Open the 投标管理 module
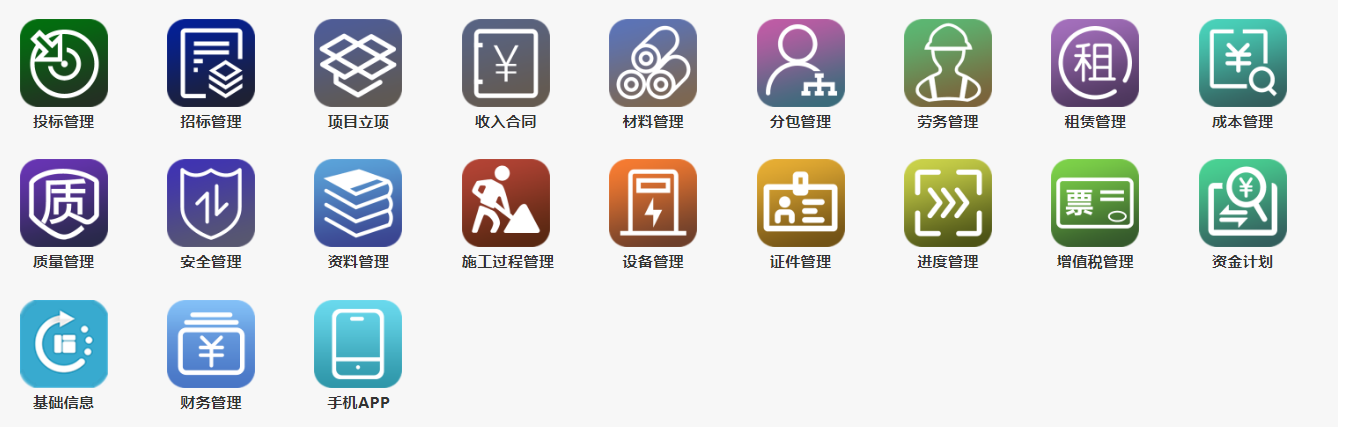The height and width of the screenshot is (427, 1347). click(x=64, y=63)
